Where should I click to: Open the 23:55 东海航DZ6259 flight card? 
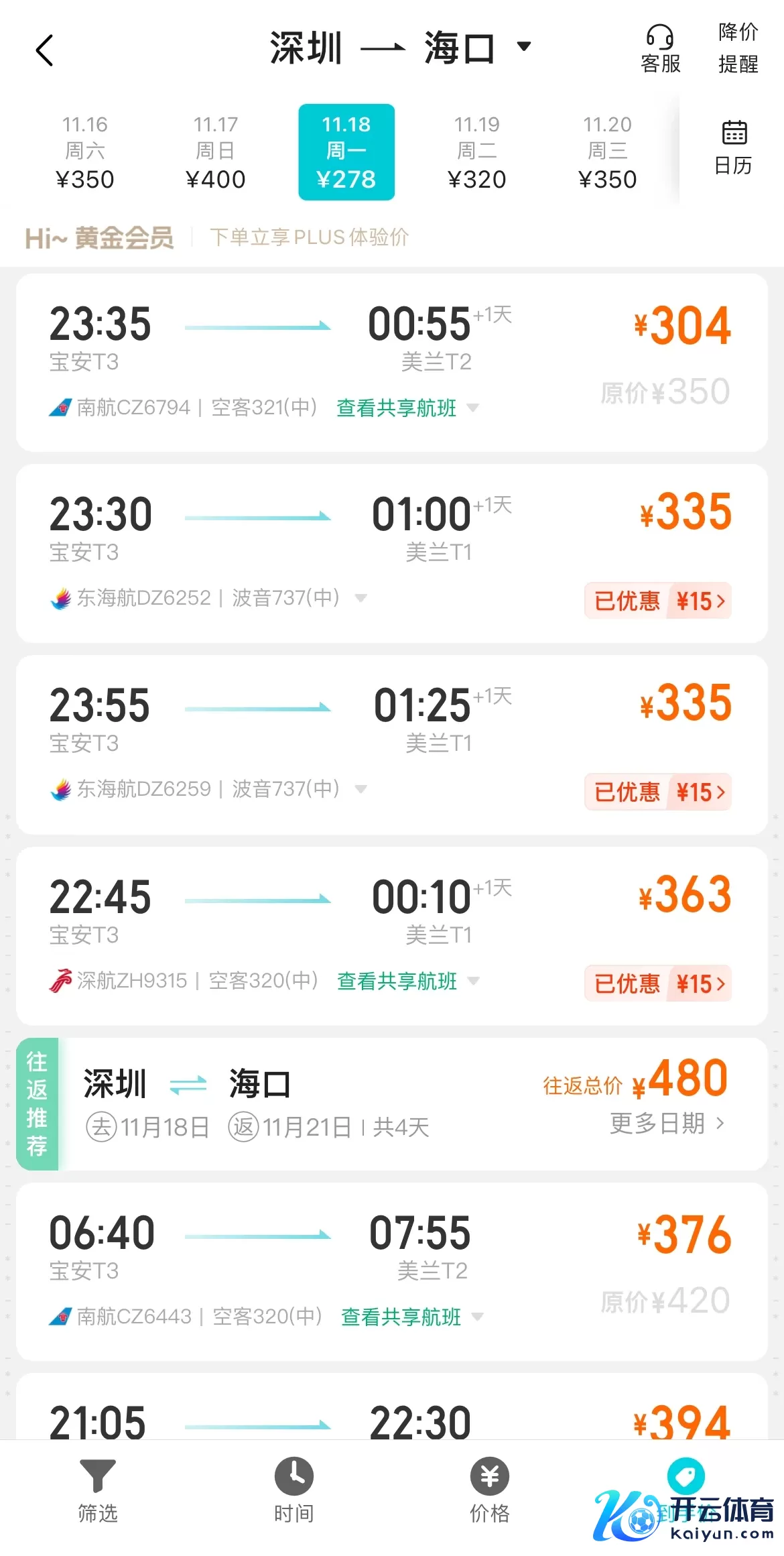pos(392,745)
